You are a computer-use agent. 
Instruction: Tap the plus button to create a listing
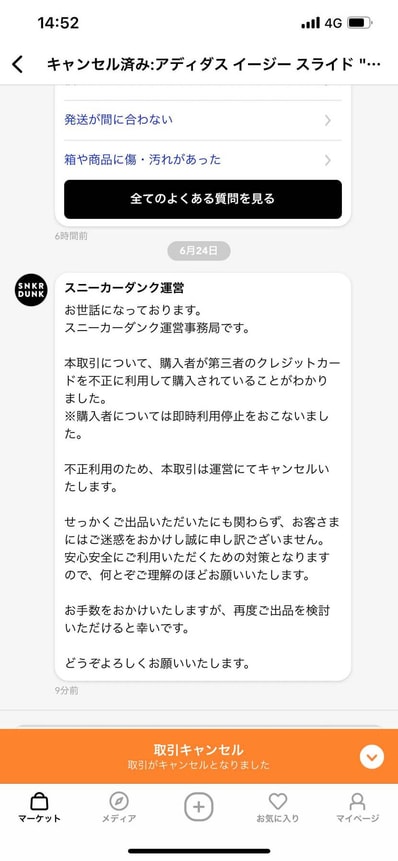tap(199, 807)
